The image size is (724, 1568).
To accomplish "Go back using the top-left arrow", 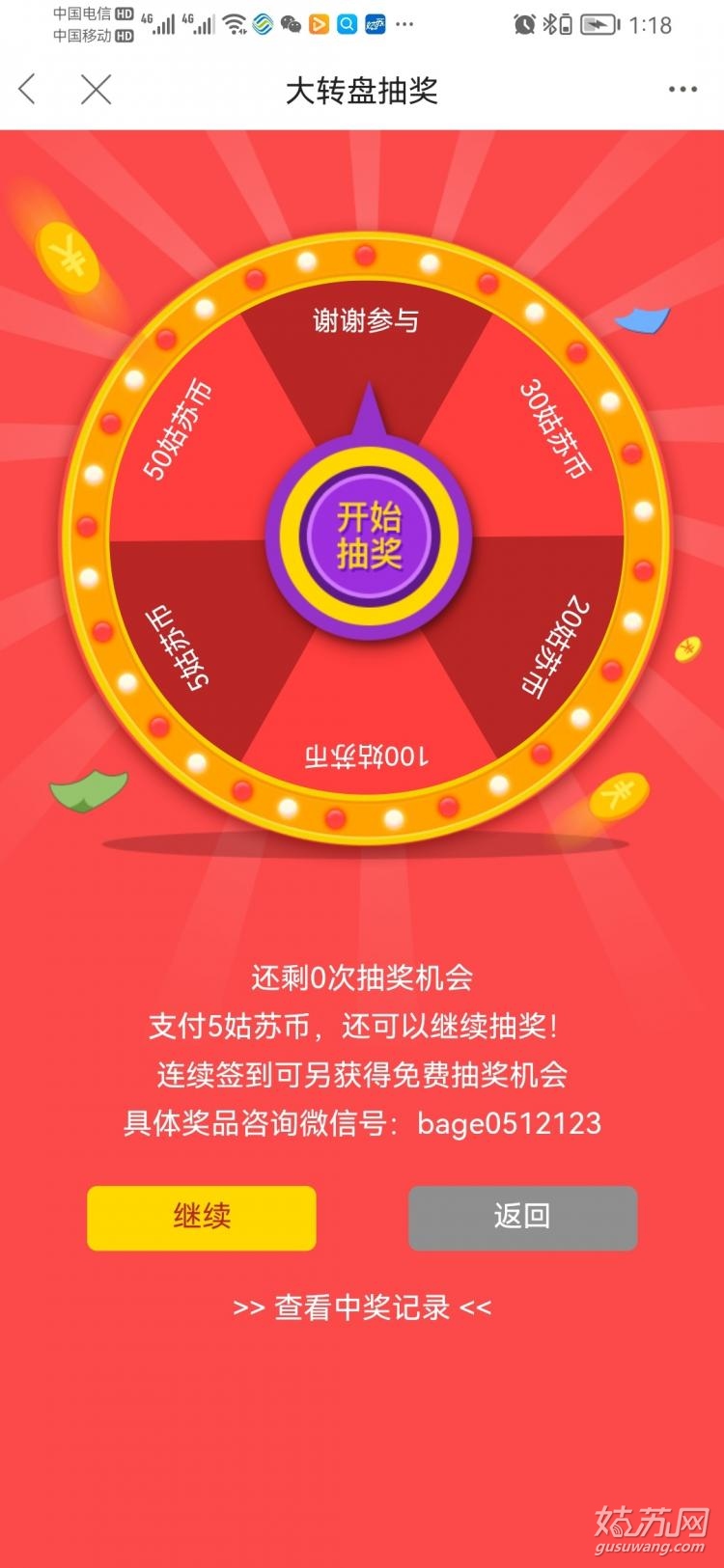I will click(28, 90).
